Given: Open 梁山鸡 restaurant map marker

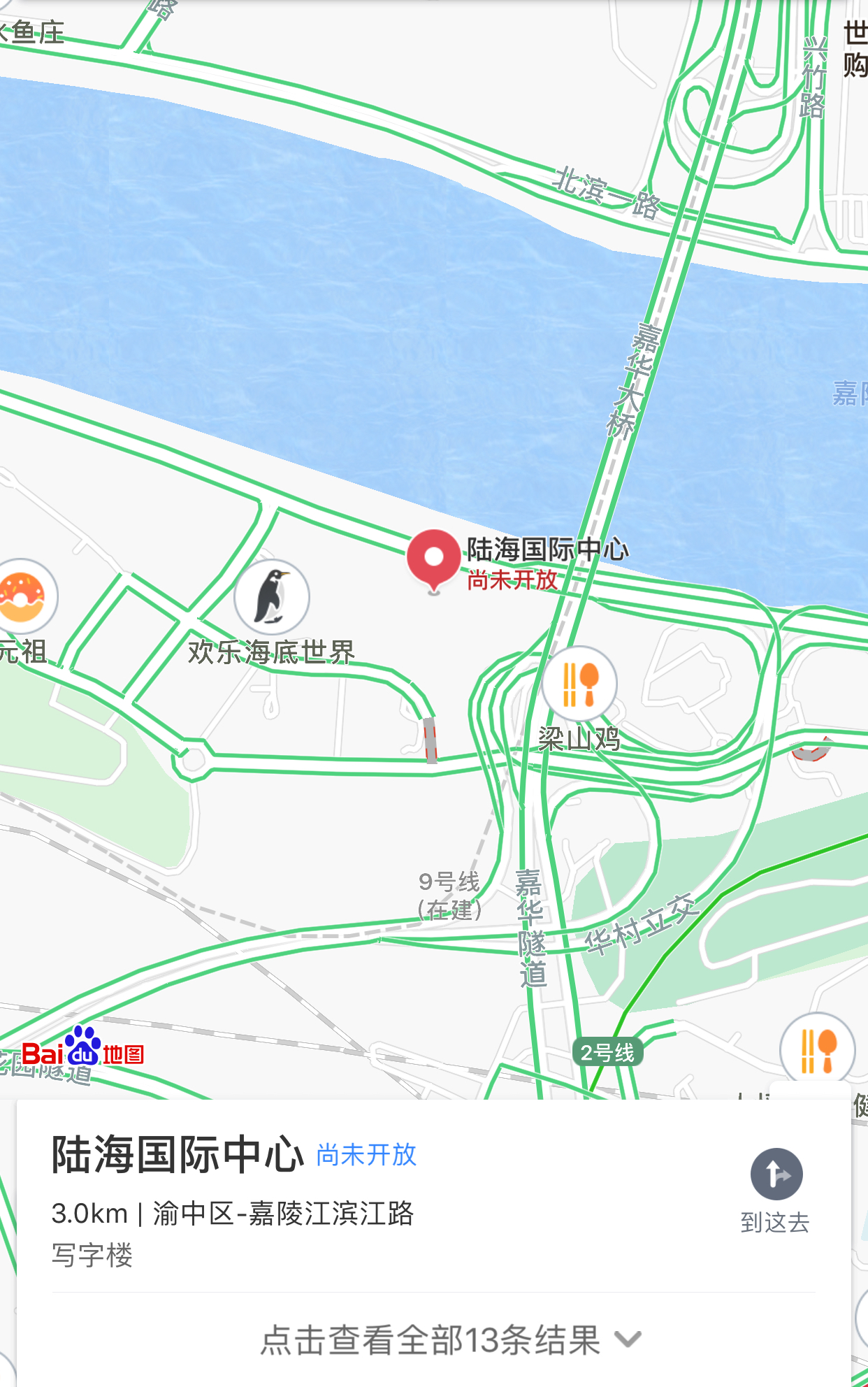Looking at the screenshot, I should 579,684.
